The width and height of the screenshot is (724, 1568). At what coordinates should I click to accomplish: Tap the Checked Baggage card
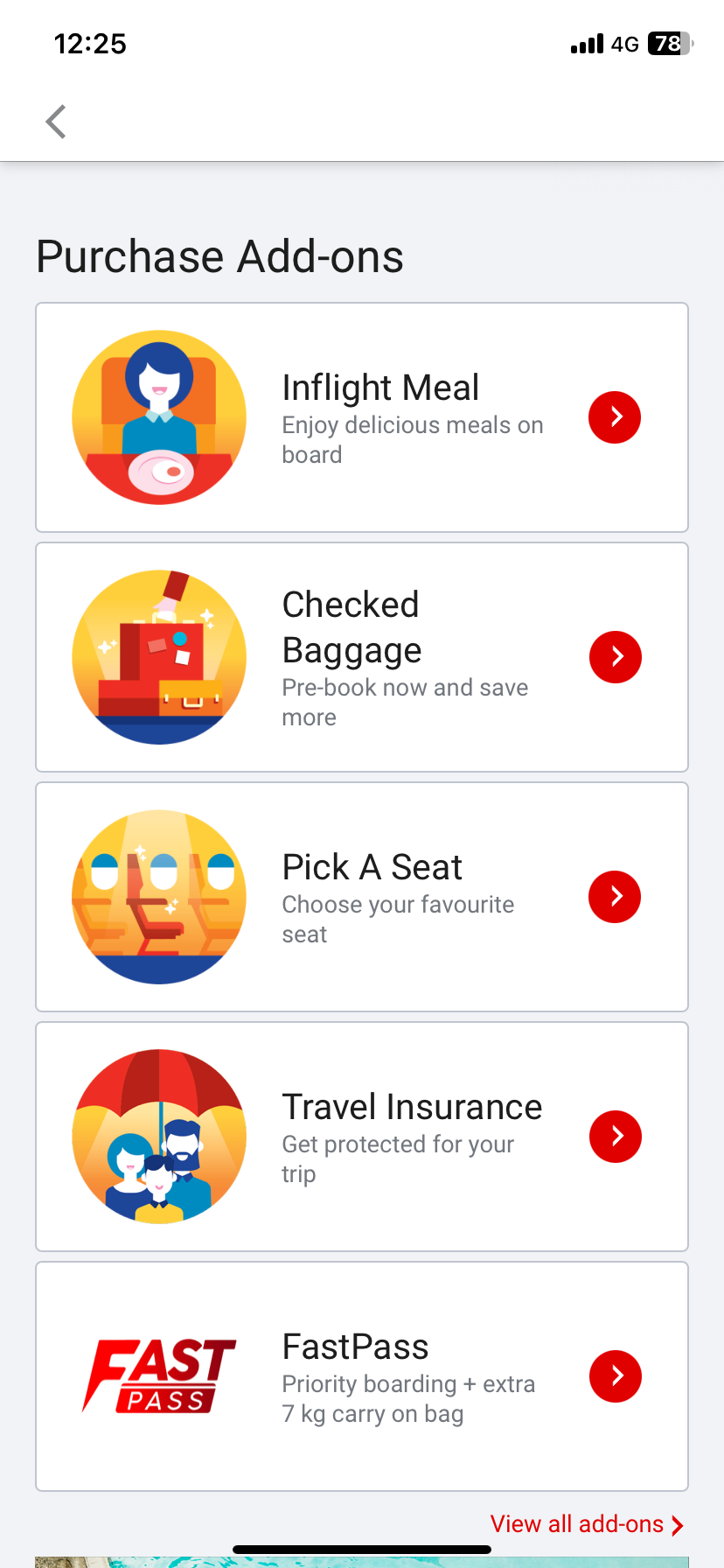click(x=361, y=656)
